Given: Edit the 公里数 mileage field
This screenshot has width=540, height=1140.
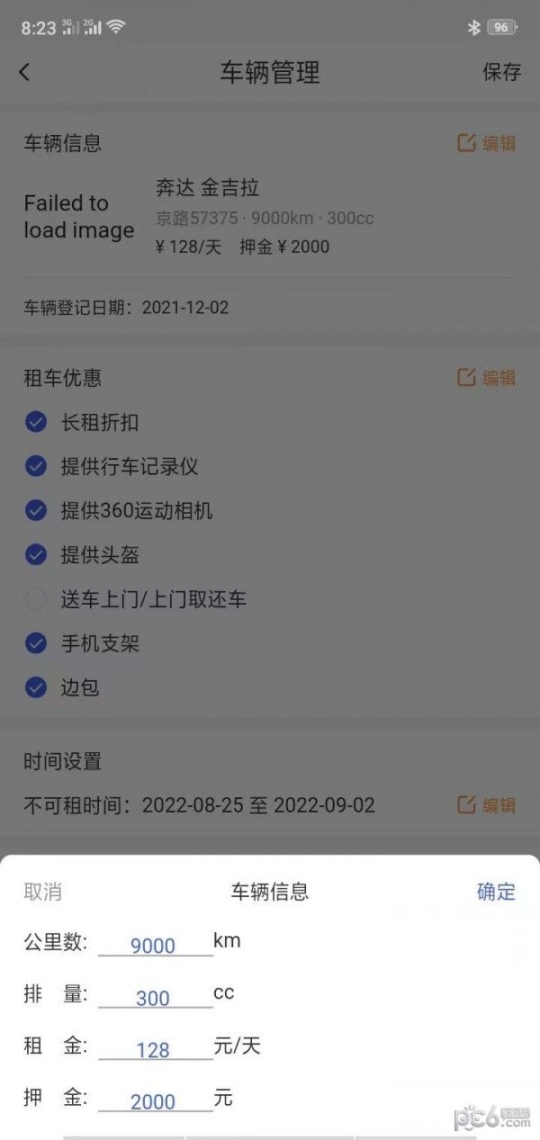Looking at the screenshot, I should pyautogui.click(x=156, y=944).
